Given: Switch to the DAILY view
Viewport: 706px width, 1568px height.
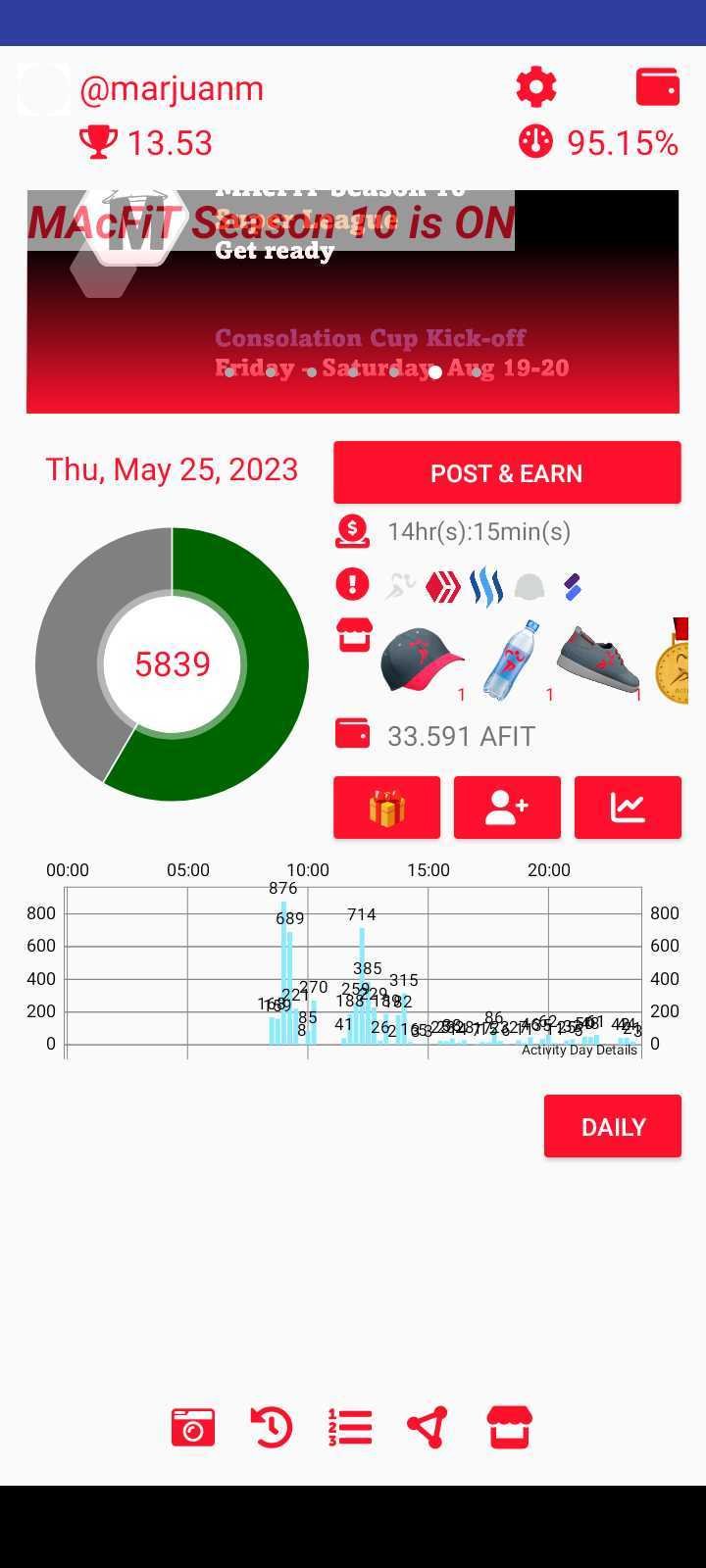Looking at the screenshot, I should [613, 1126].
